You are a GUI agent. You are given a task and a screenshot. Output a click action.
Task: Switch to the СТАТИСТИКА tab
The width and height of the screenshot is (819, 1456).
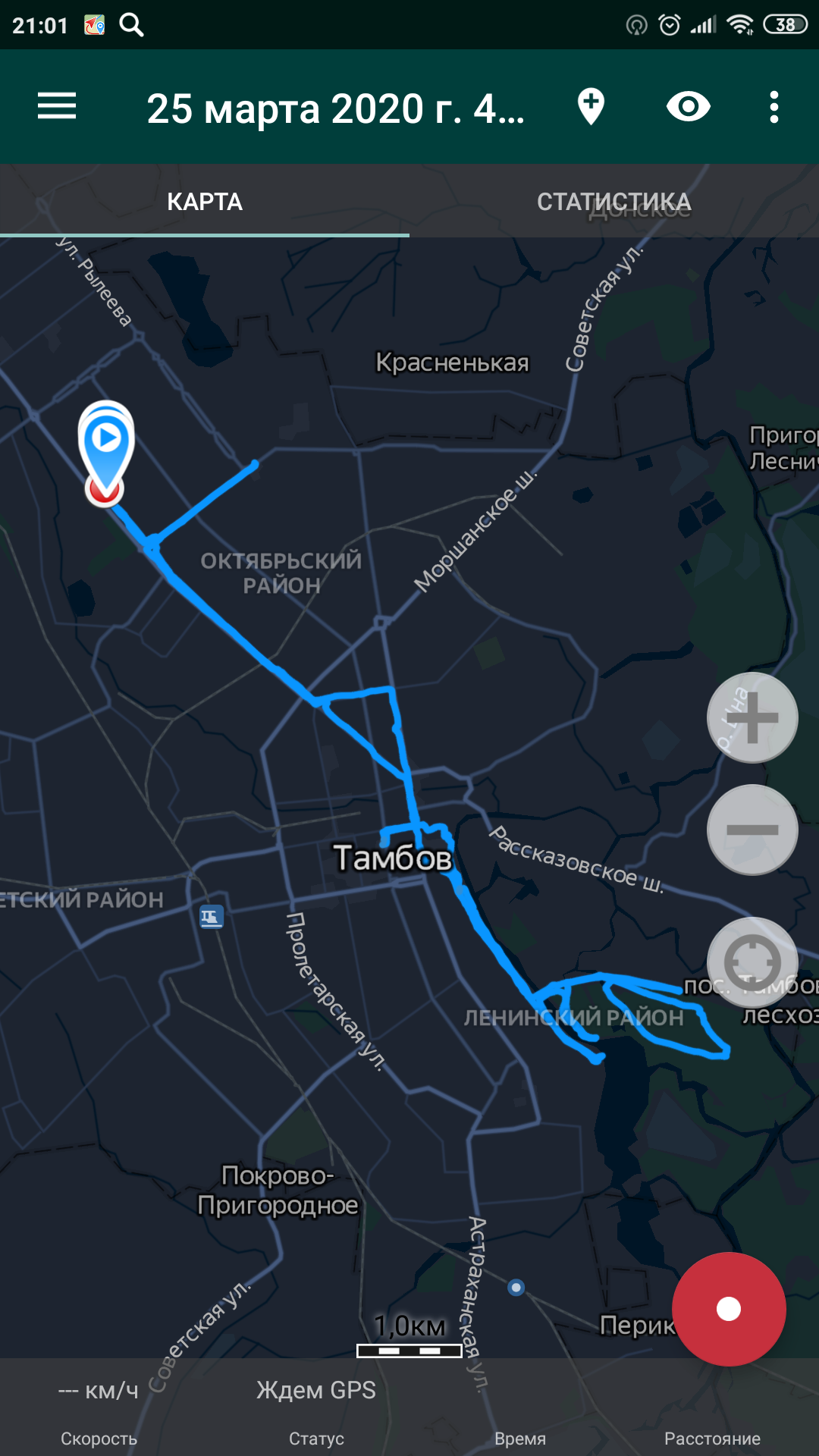[x=614, y=202]
